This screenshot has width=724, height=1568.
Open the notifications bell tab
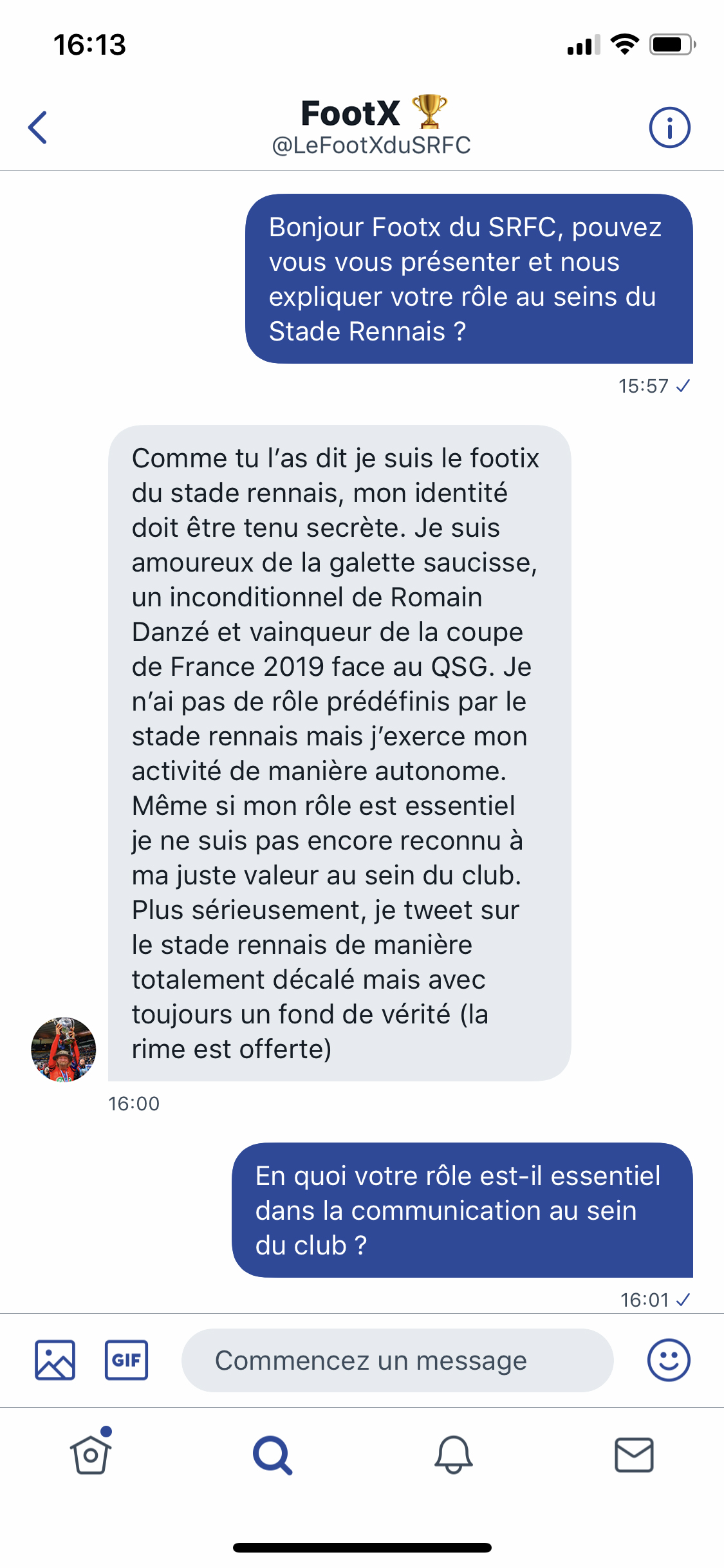(454, 1455)
